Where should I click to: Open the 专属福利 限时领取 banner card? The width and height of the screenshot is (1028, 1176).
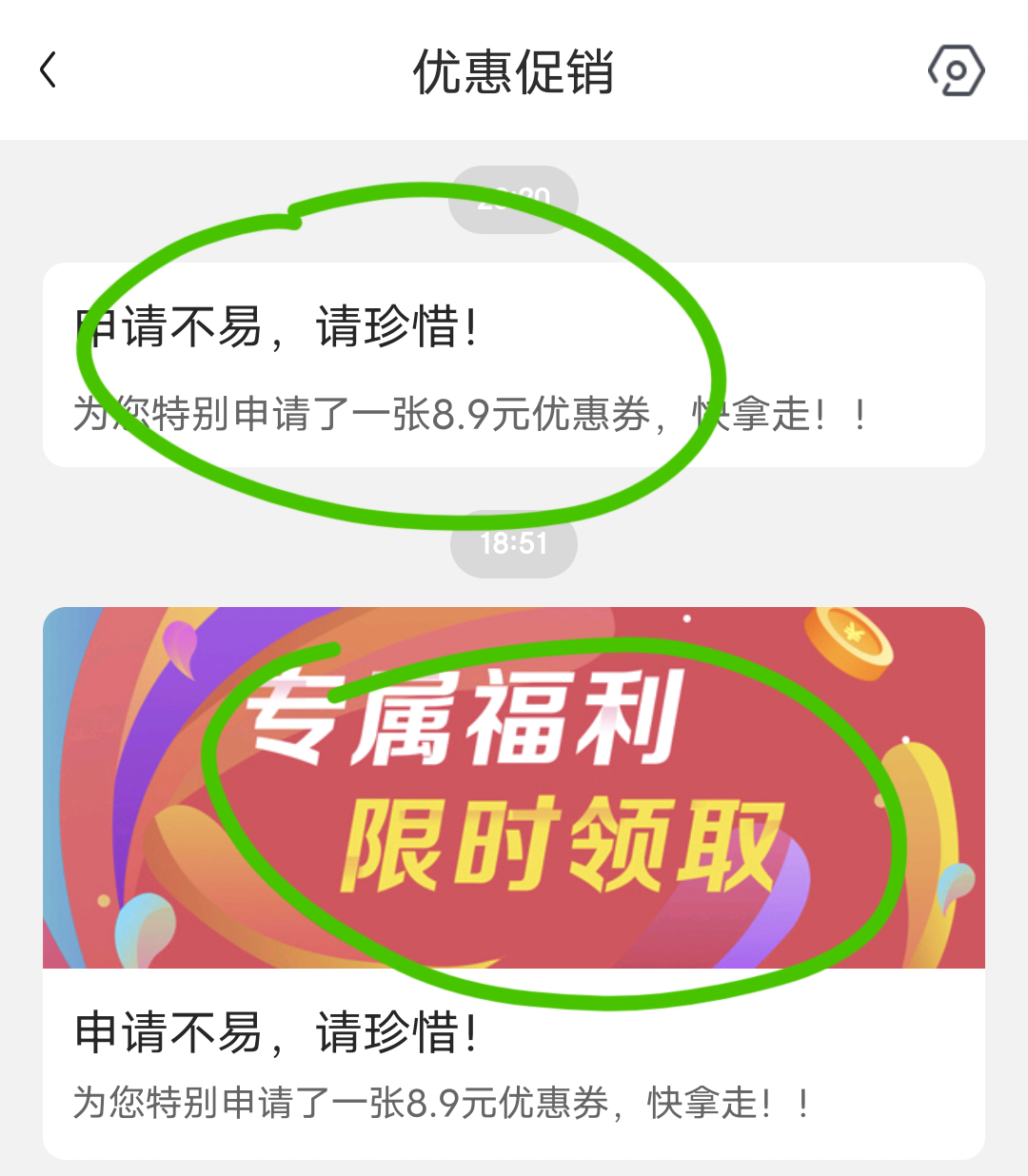coord(514,788)
